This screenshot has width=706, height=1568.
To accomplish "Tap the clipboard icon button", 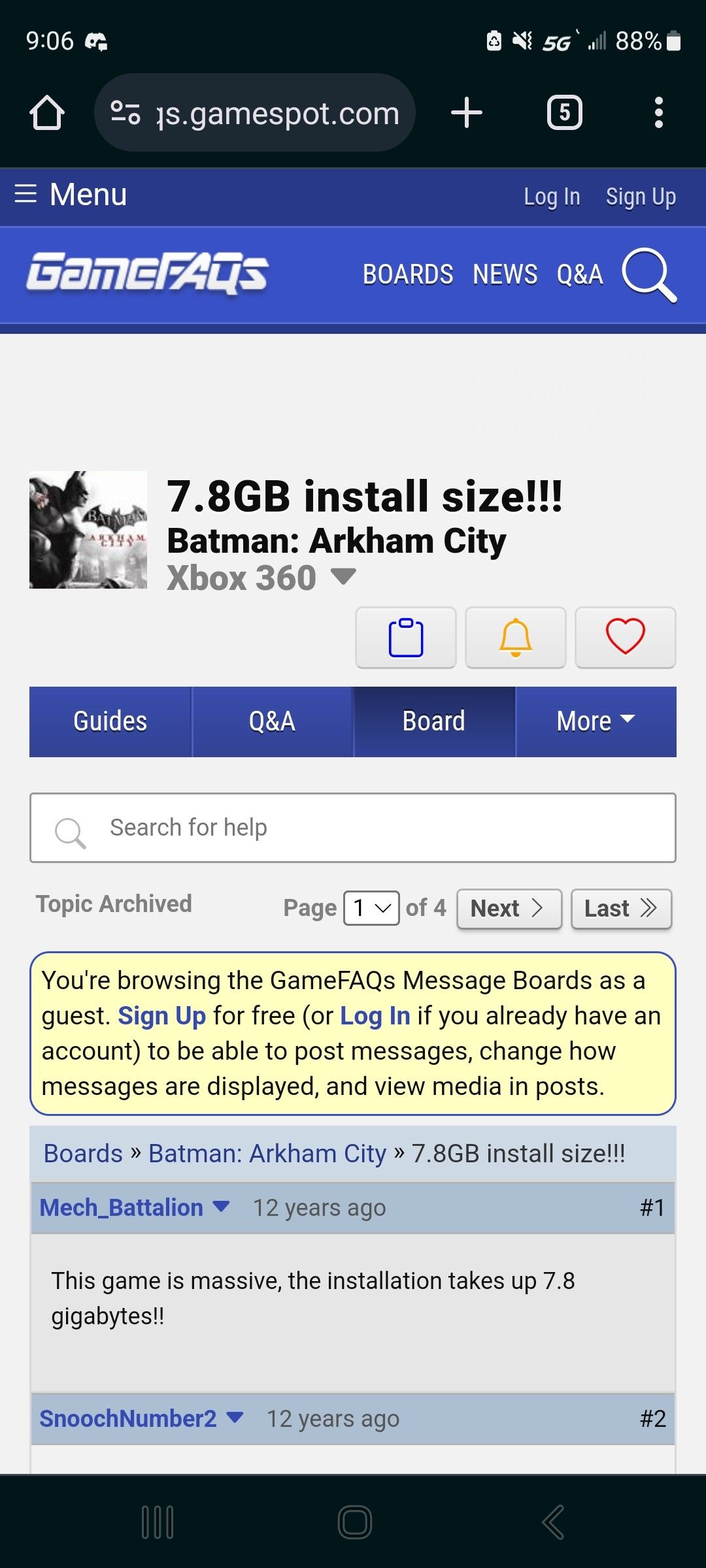I will pos(406,638).
